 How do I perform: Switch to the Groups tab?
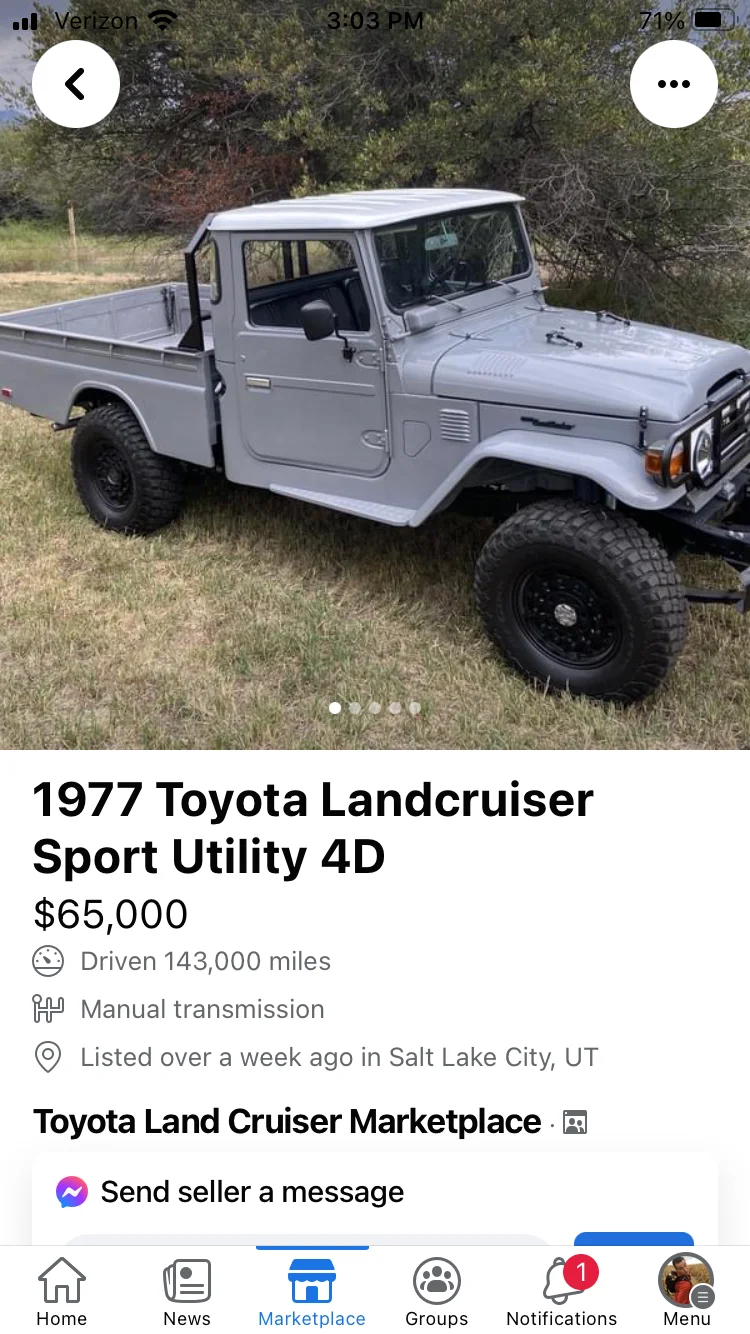coord(437,1292)
